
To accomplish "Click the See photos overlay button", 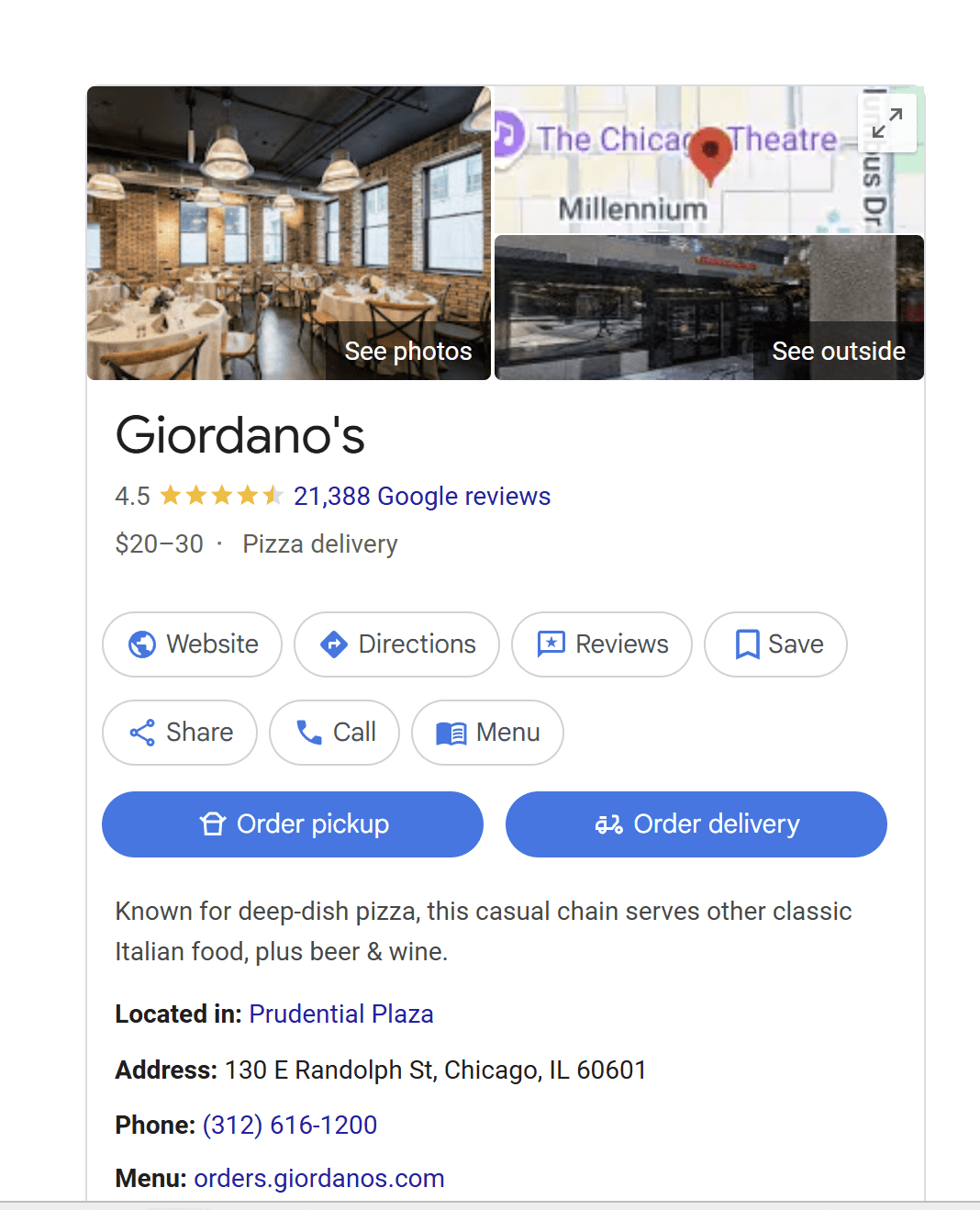I will point(407,351).
